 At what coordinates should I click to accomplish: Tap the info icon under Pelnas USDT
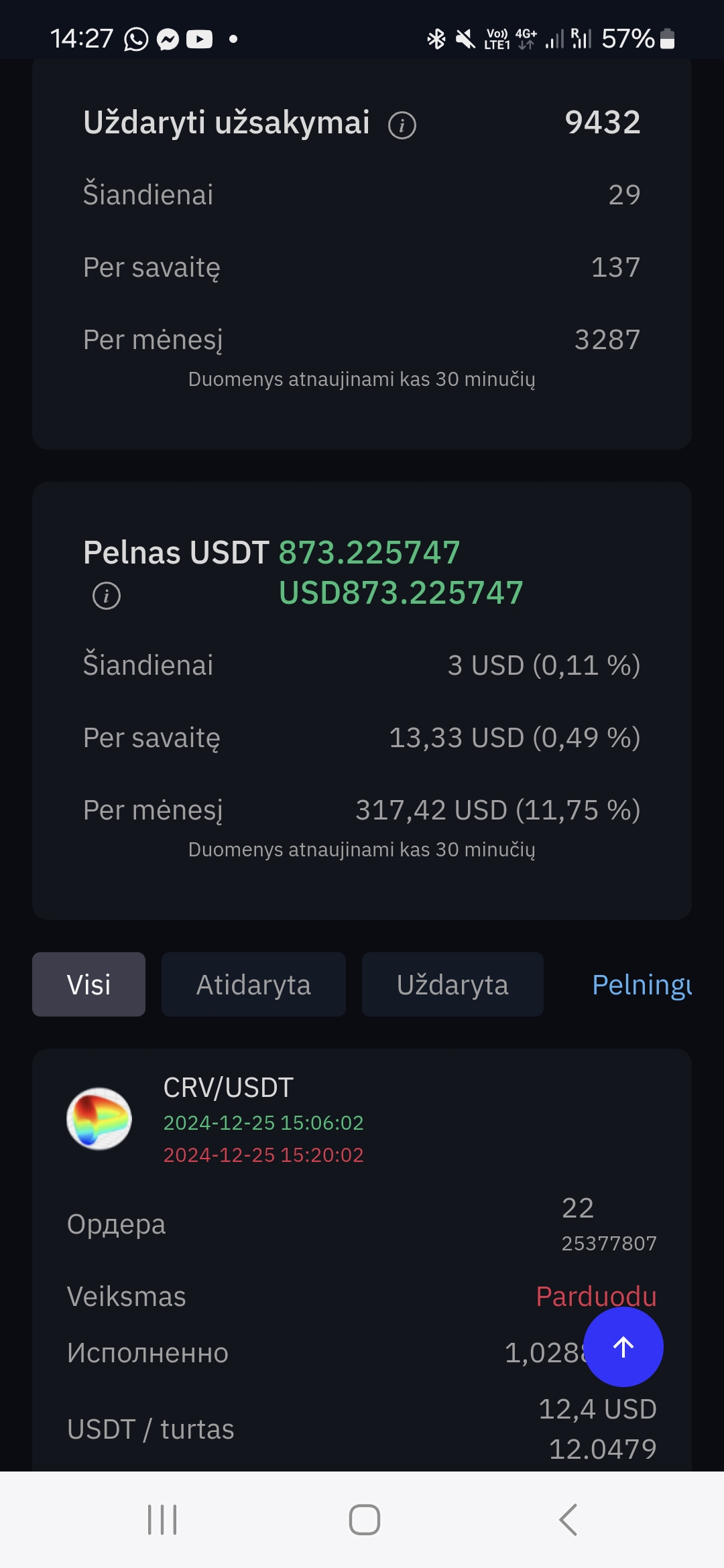point(107,596)
